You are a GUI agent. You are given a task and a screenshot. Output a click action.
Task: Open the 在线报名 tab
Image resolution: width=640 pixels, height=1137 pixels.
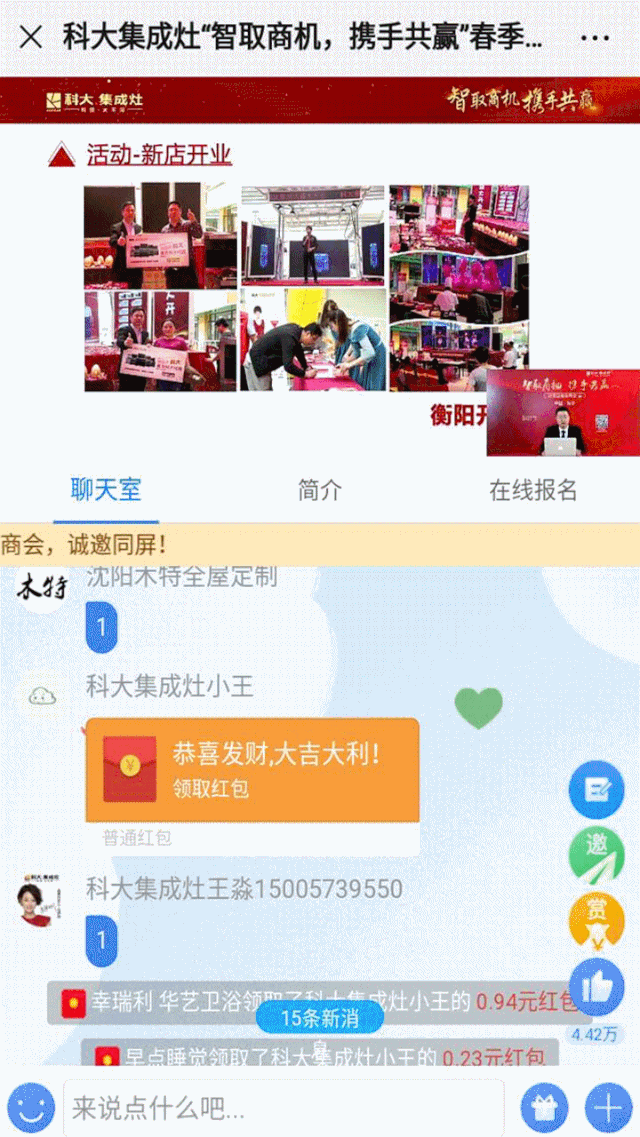pos(533,490)
